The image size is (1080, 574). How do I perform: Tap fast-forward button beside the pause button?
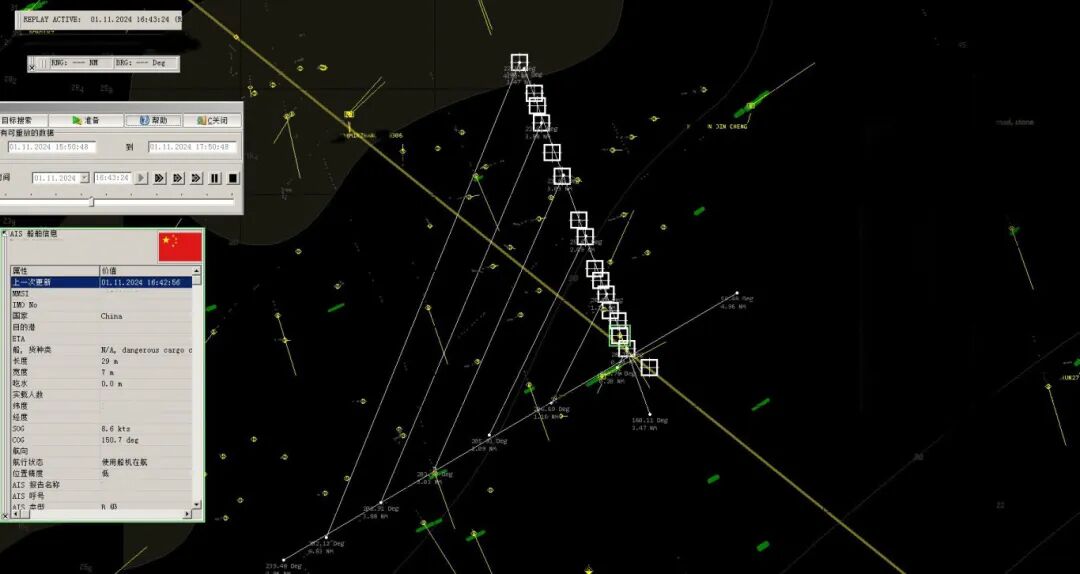point(196,178)
